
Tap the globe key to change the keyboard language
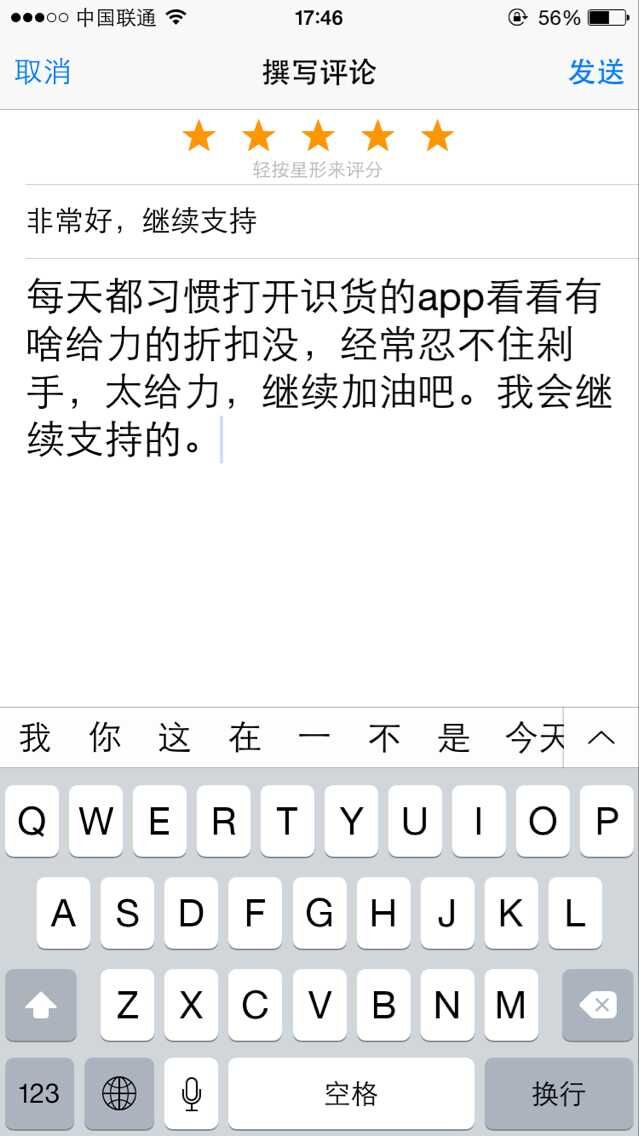[119, 1093]
